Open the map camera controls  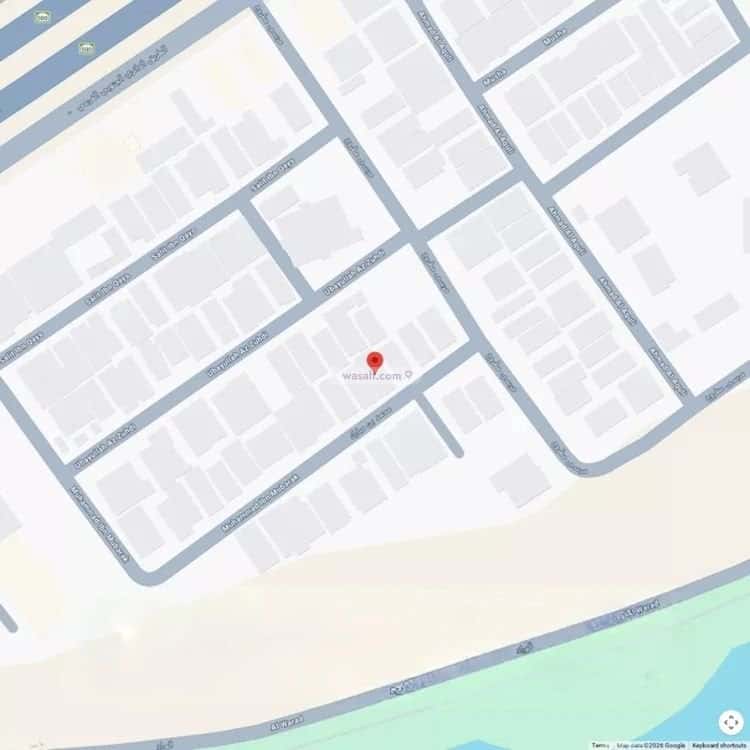(x=731, y=721)
